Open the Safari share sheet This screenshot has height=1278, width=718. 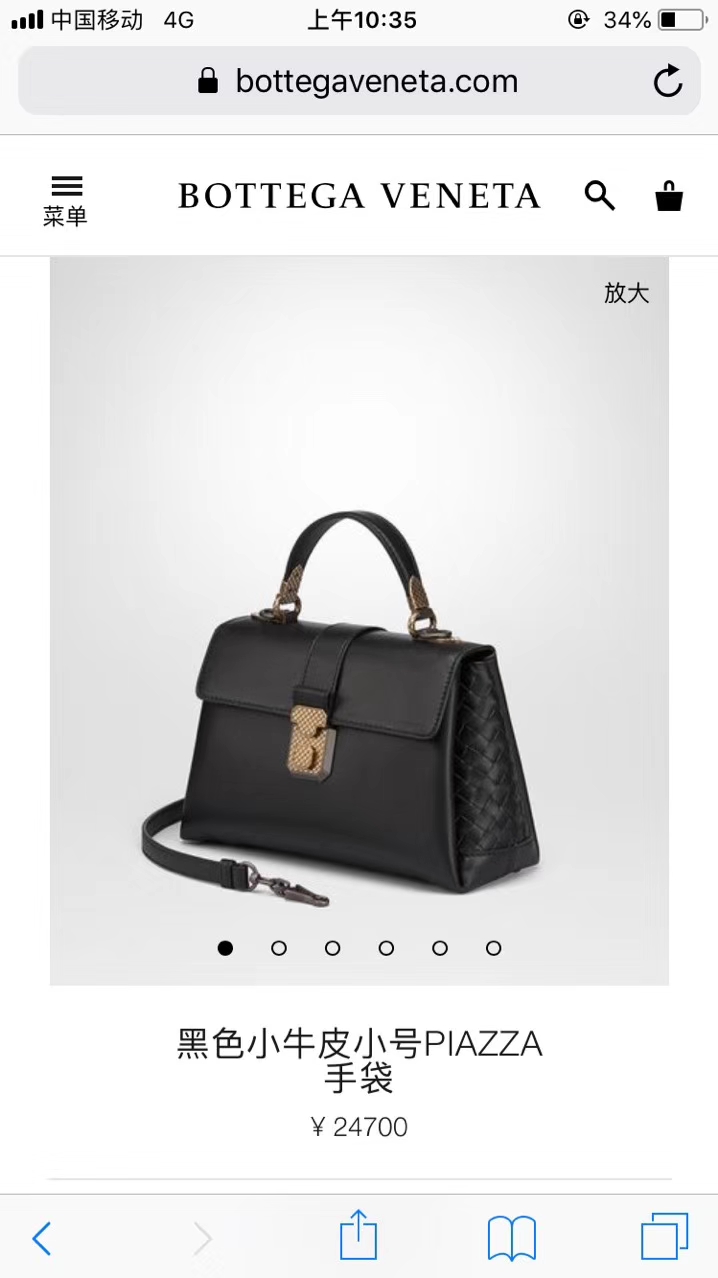(x=359, y=1235)
